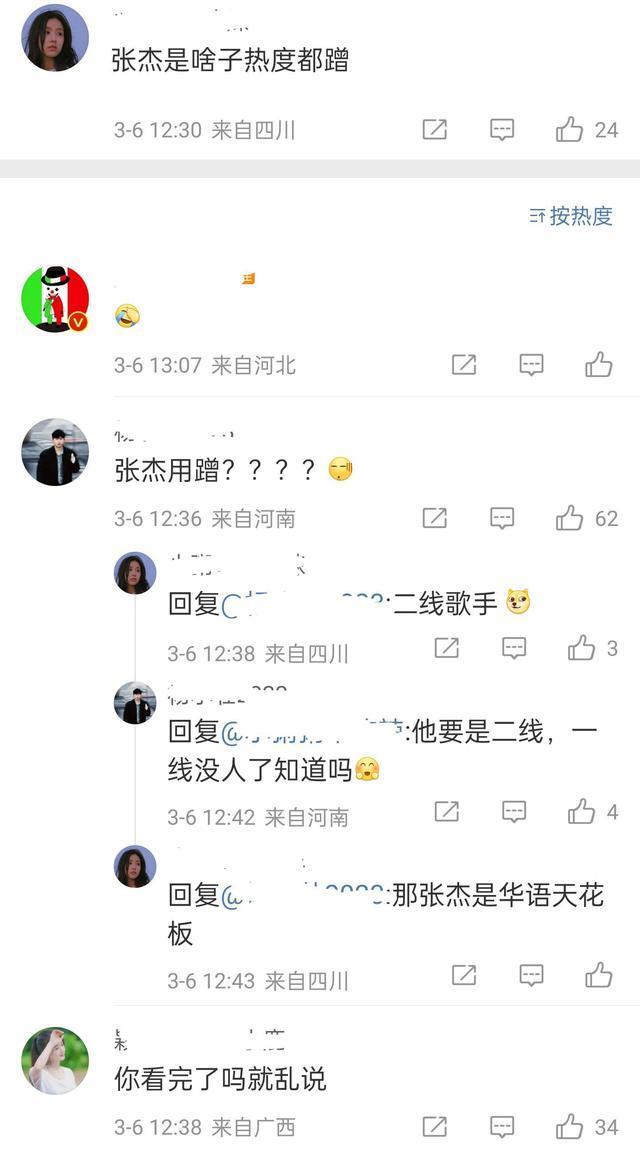Repost the comment 张杰用蹭？？？？
The height and width of the screenshot is (1156, 640).
coord(435,518)
